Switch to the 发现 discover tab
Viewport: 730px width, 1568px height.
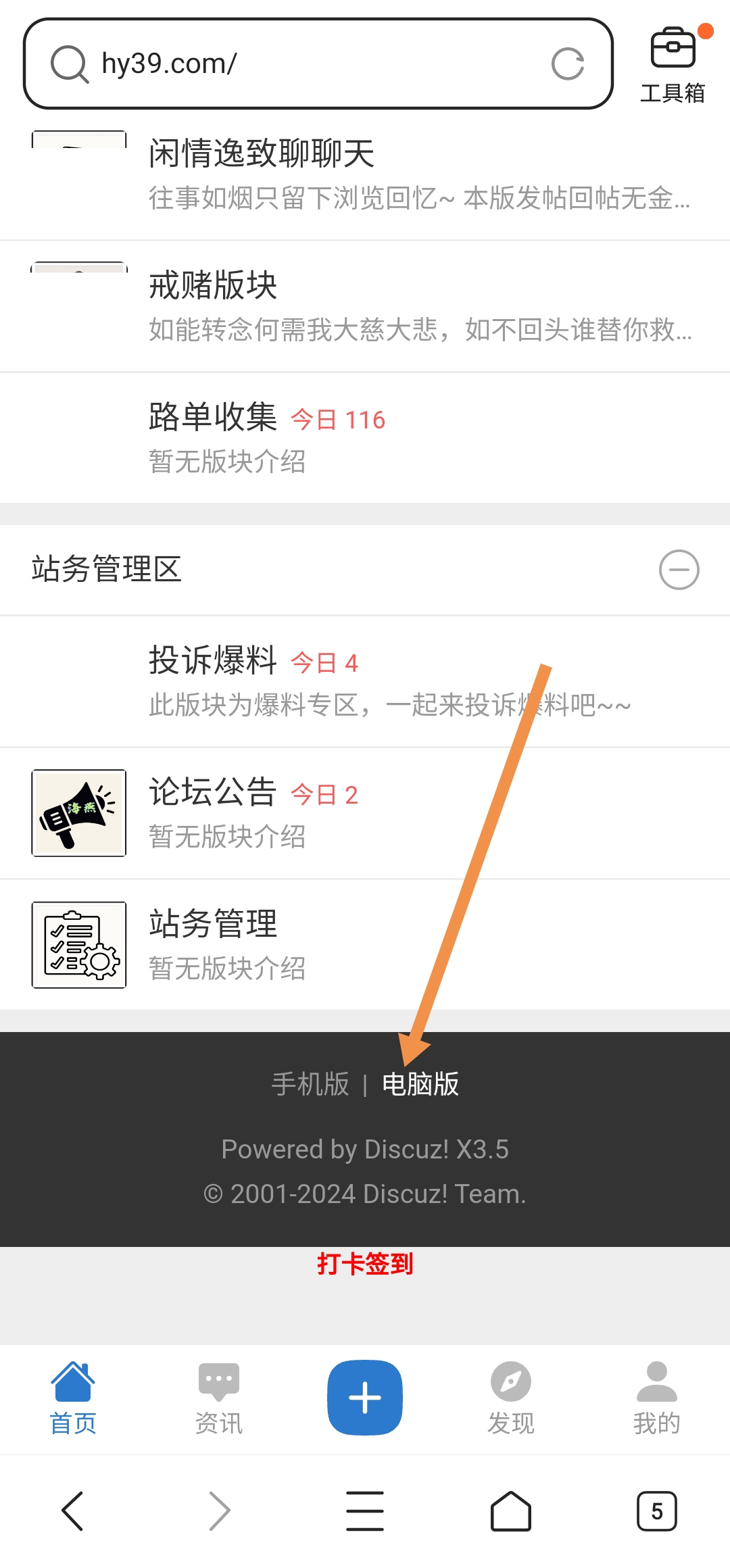(511, 1398)
